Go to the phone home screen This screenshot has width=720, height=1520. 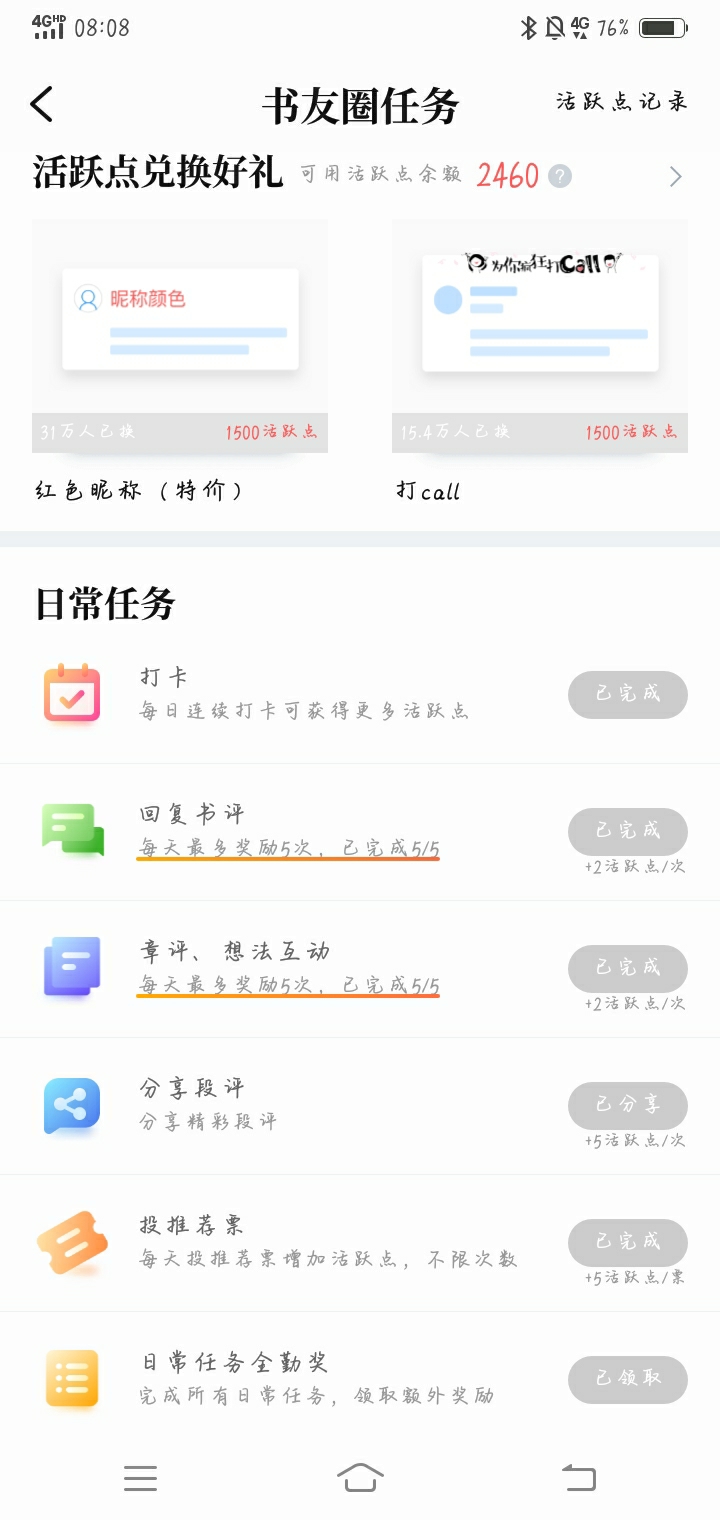pyautogui.click(x=360, y=1477)
